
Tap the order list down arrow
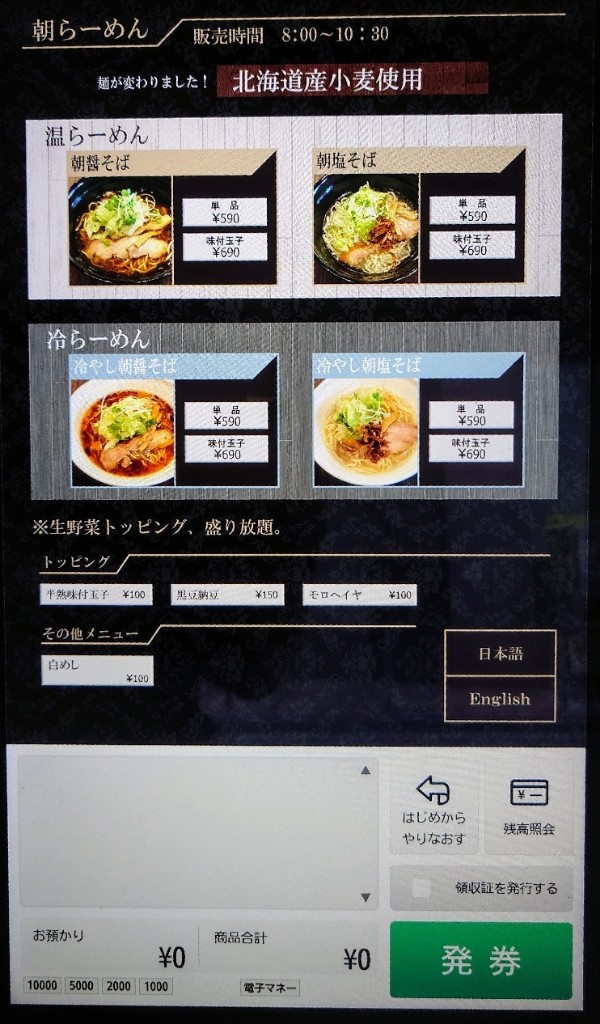(366, 897)
